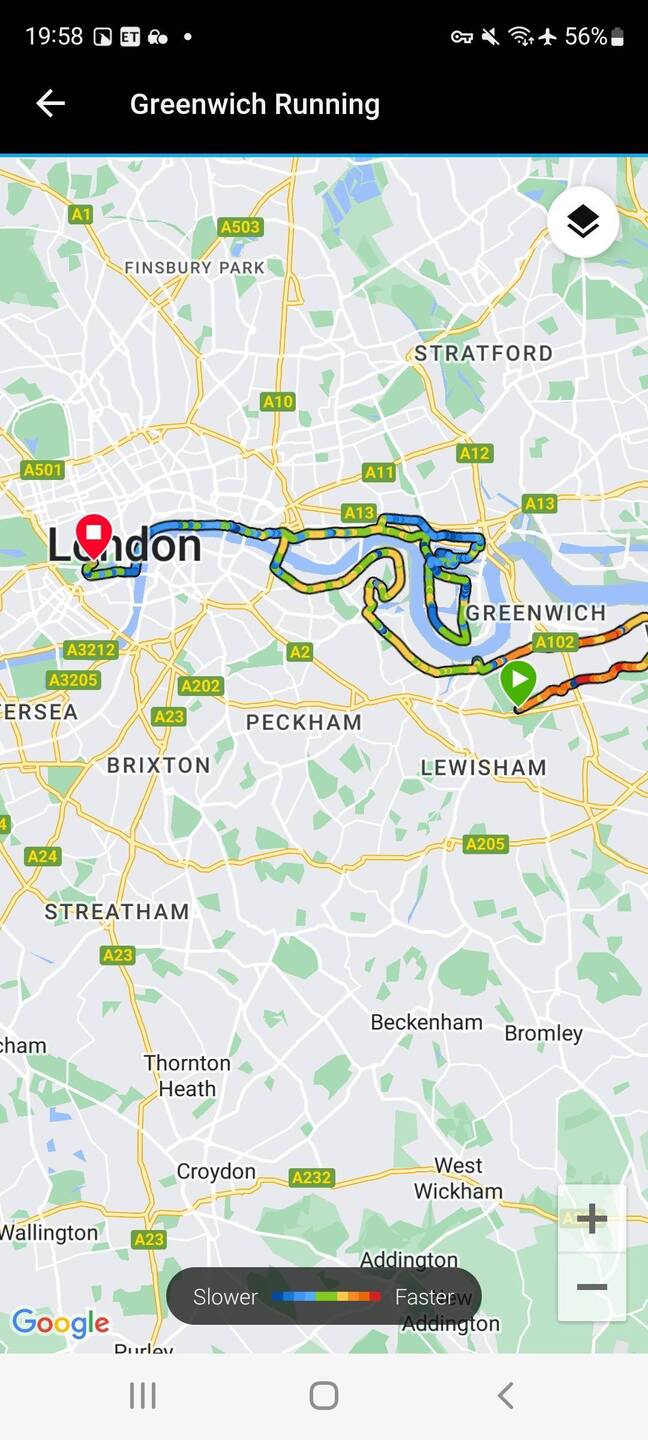The width and height of the screenshot is (648, 1440).
Task: Tap the green start marker pin
Action: tap(518, 682)
